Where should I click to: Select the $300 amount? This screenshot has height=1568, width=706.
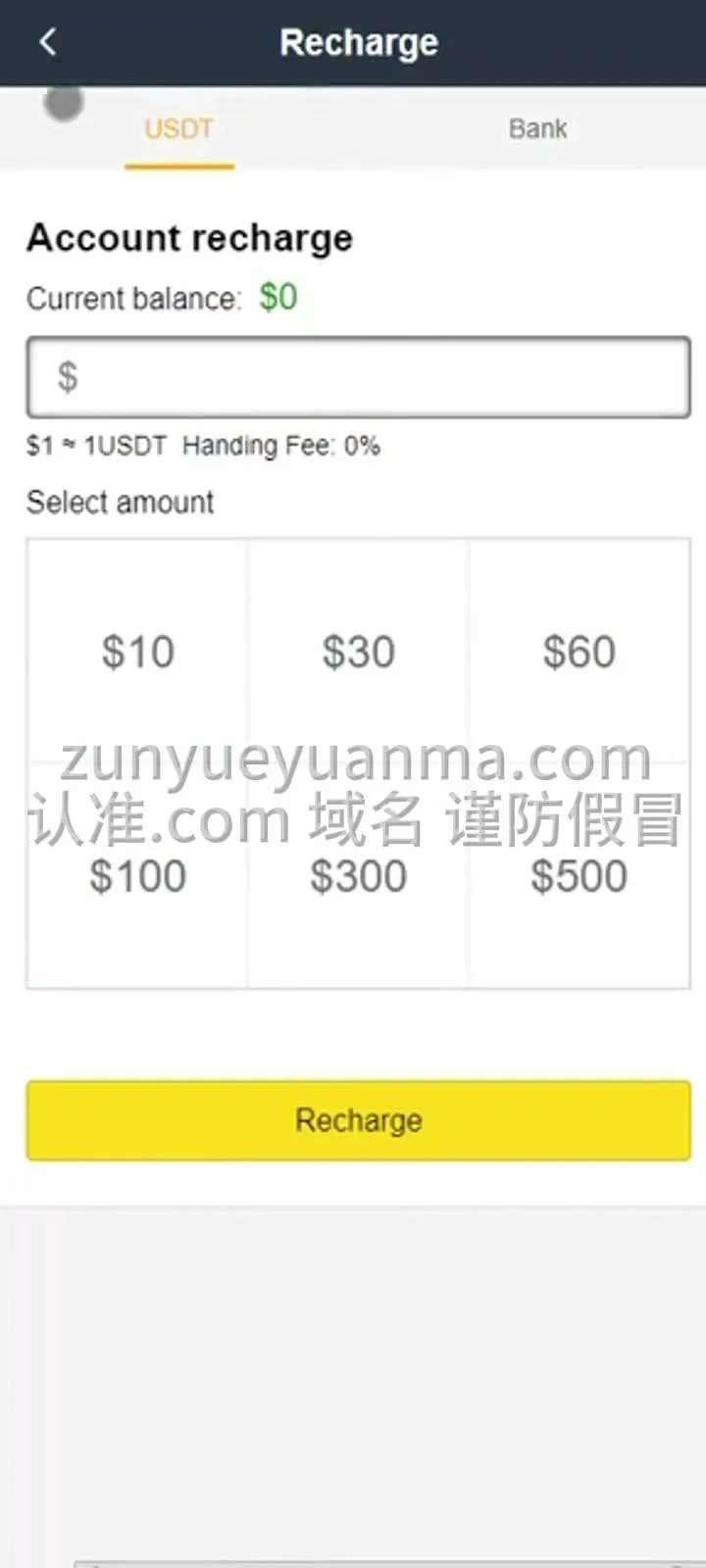tap(359, 876)
